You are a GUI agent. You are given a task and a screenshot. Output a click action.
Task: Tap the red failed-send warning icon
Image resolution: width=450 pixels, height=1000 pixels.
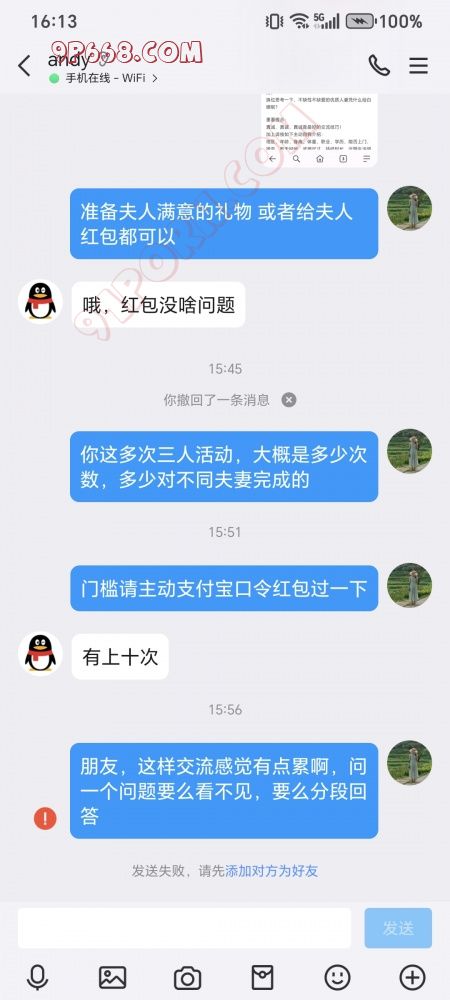click(x=45, y=818)
